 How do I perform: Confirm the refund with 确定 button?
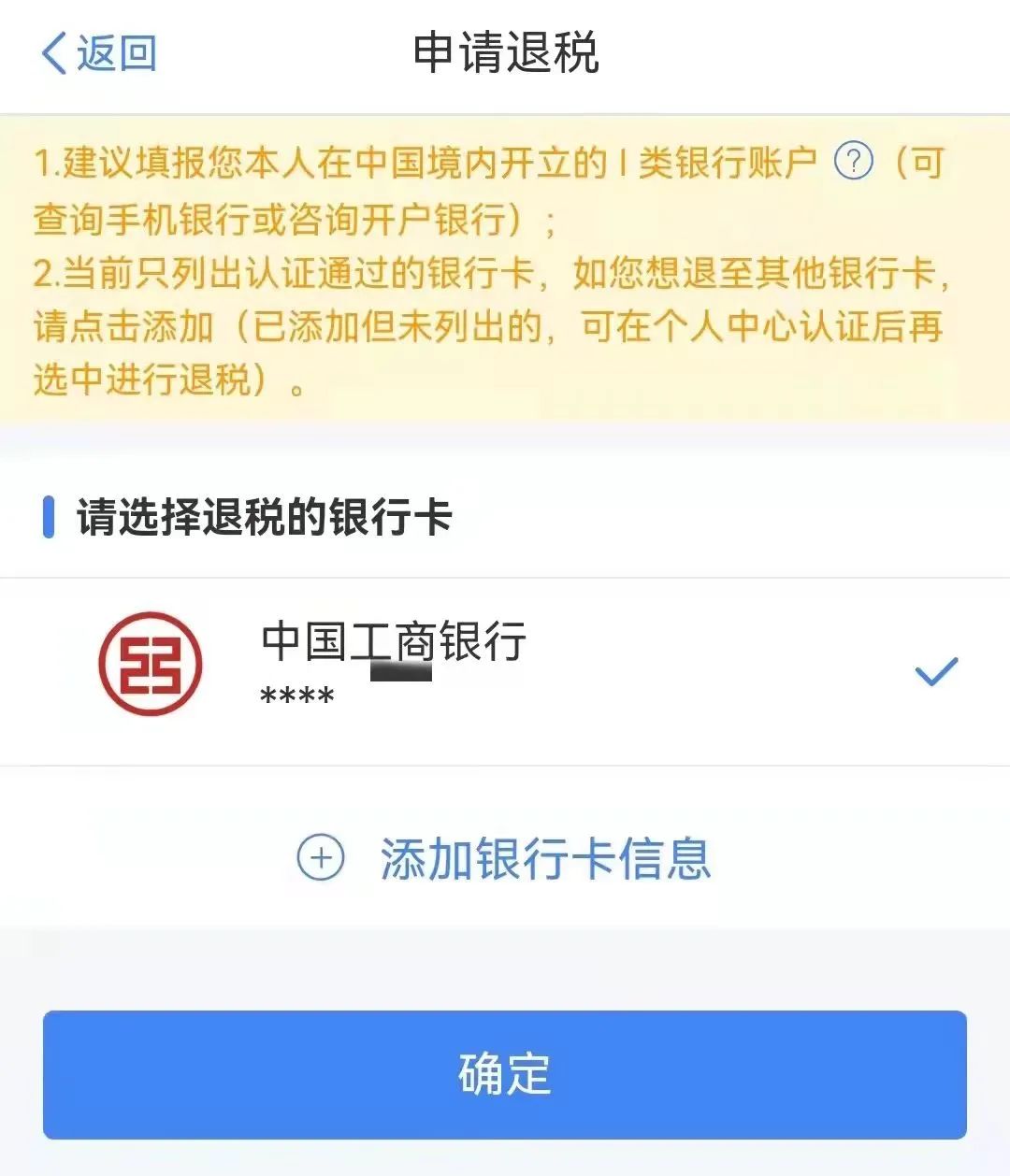tap(505, 1074)
